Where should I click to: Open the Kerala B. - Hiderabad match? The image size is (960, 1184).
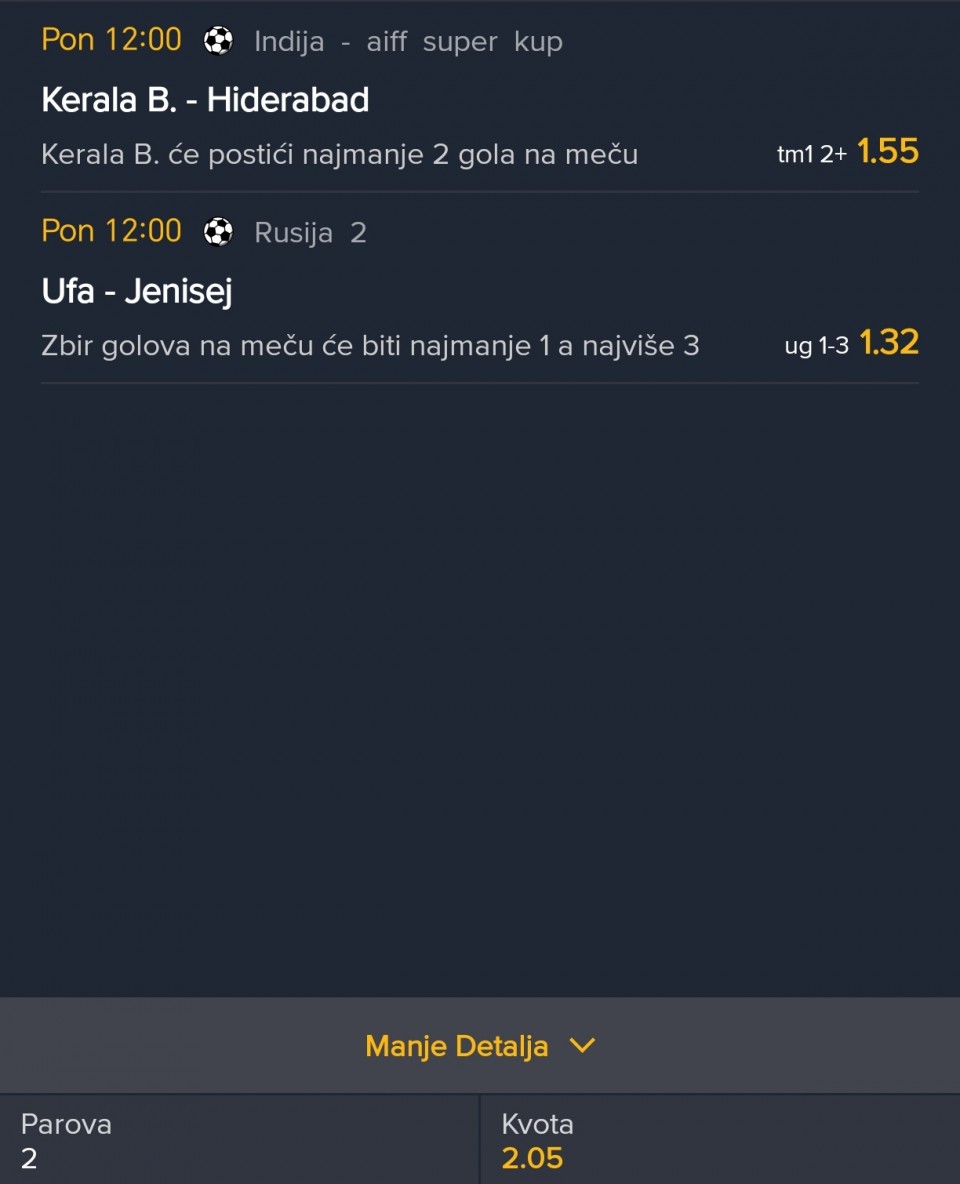click(206, 100)
